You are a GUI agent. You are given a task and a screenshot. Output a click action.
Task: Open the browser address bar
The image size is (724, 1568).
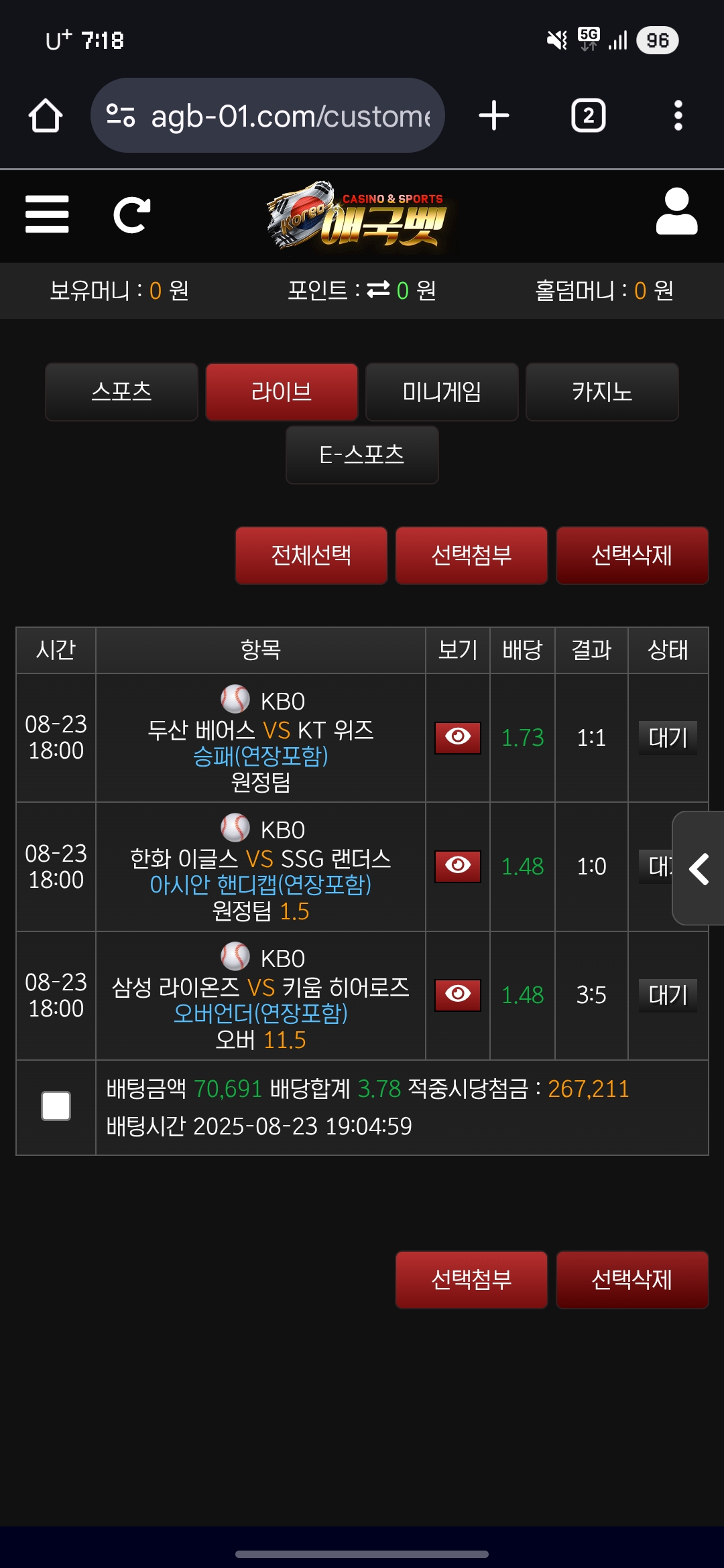pos(268,116)
